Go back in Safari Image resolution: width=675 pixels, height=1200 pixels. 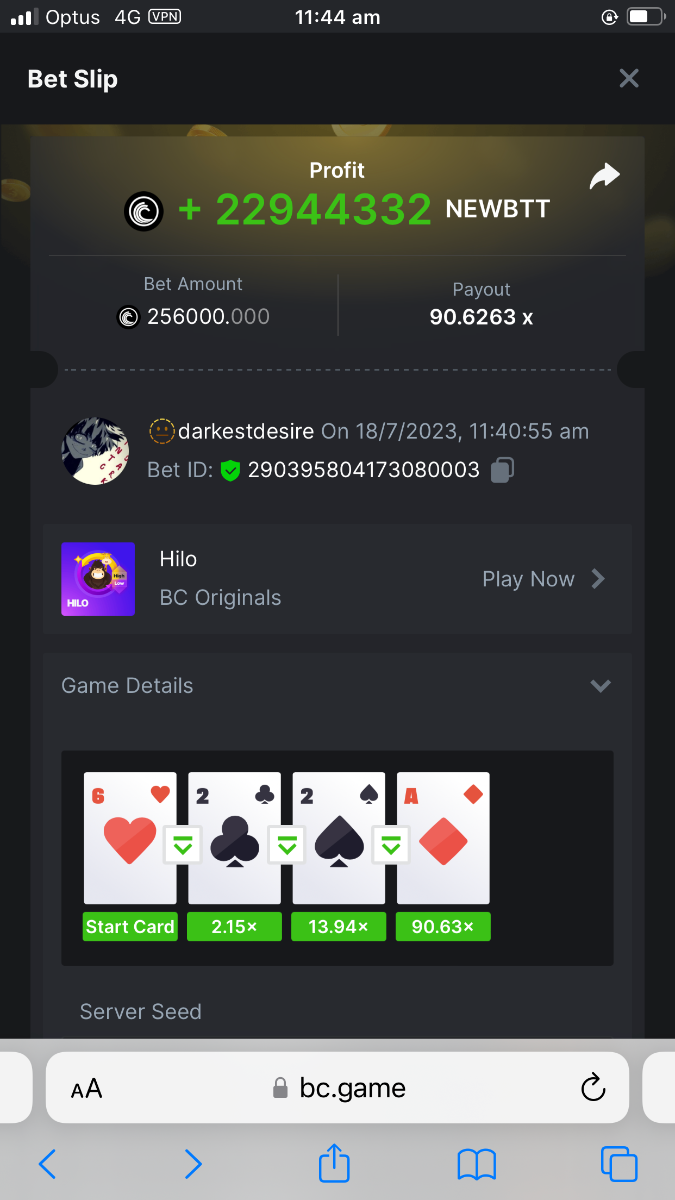[47, 1164]
